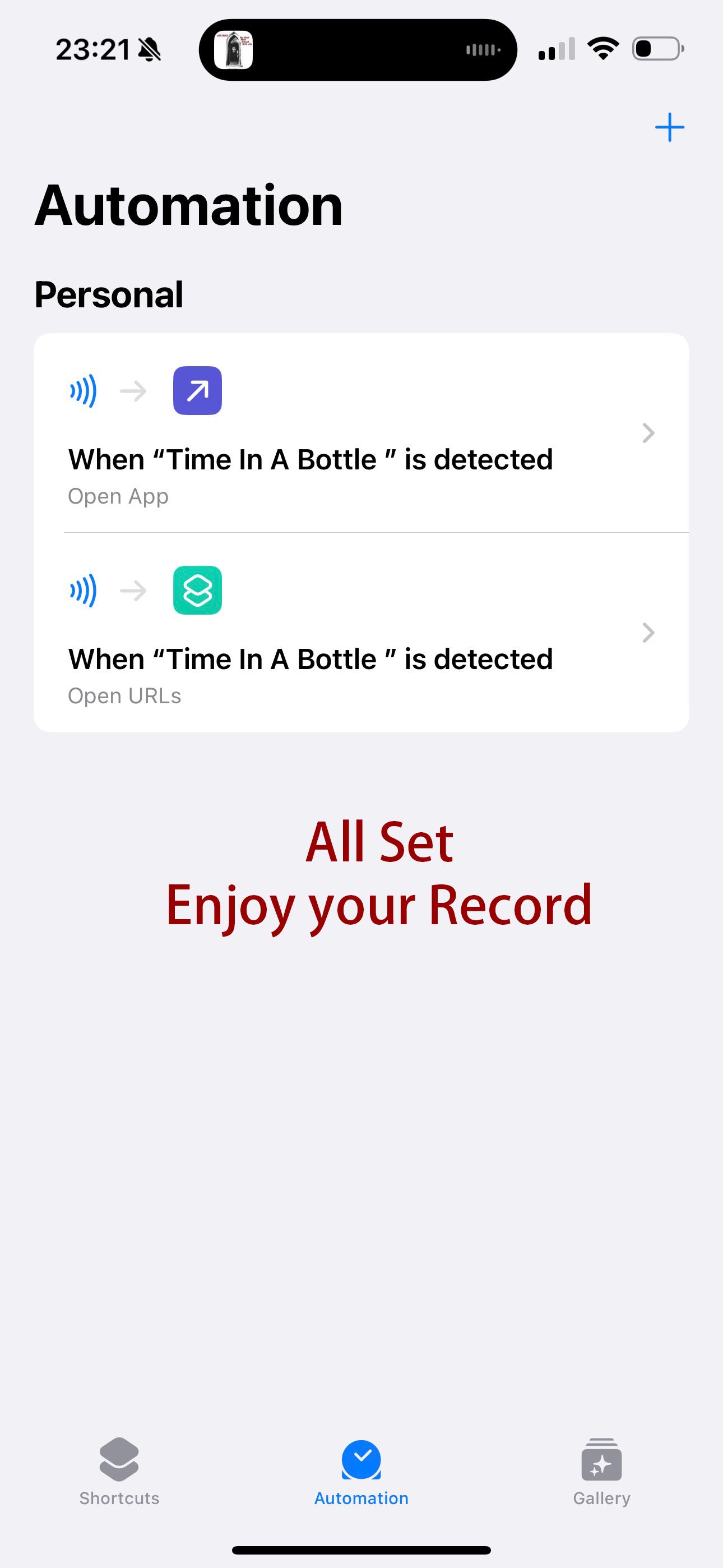Select the Automation tab

(361, 1472)
